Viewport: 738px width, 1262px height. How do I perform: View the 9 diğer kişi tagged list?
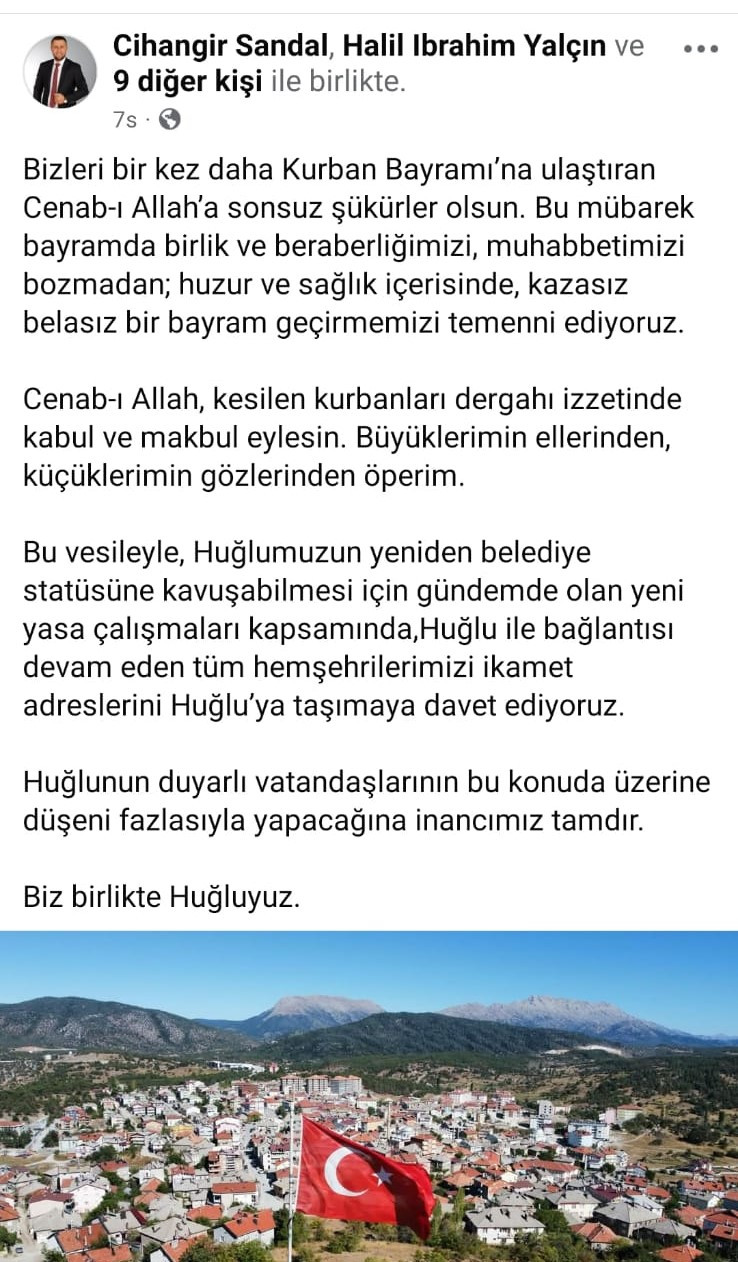tap(188, 83)
